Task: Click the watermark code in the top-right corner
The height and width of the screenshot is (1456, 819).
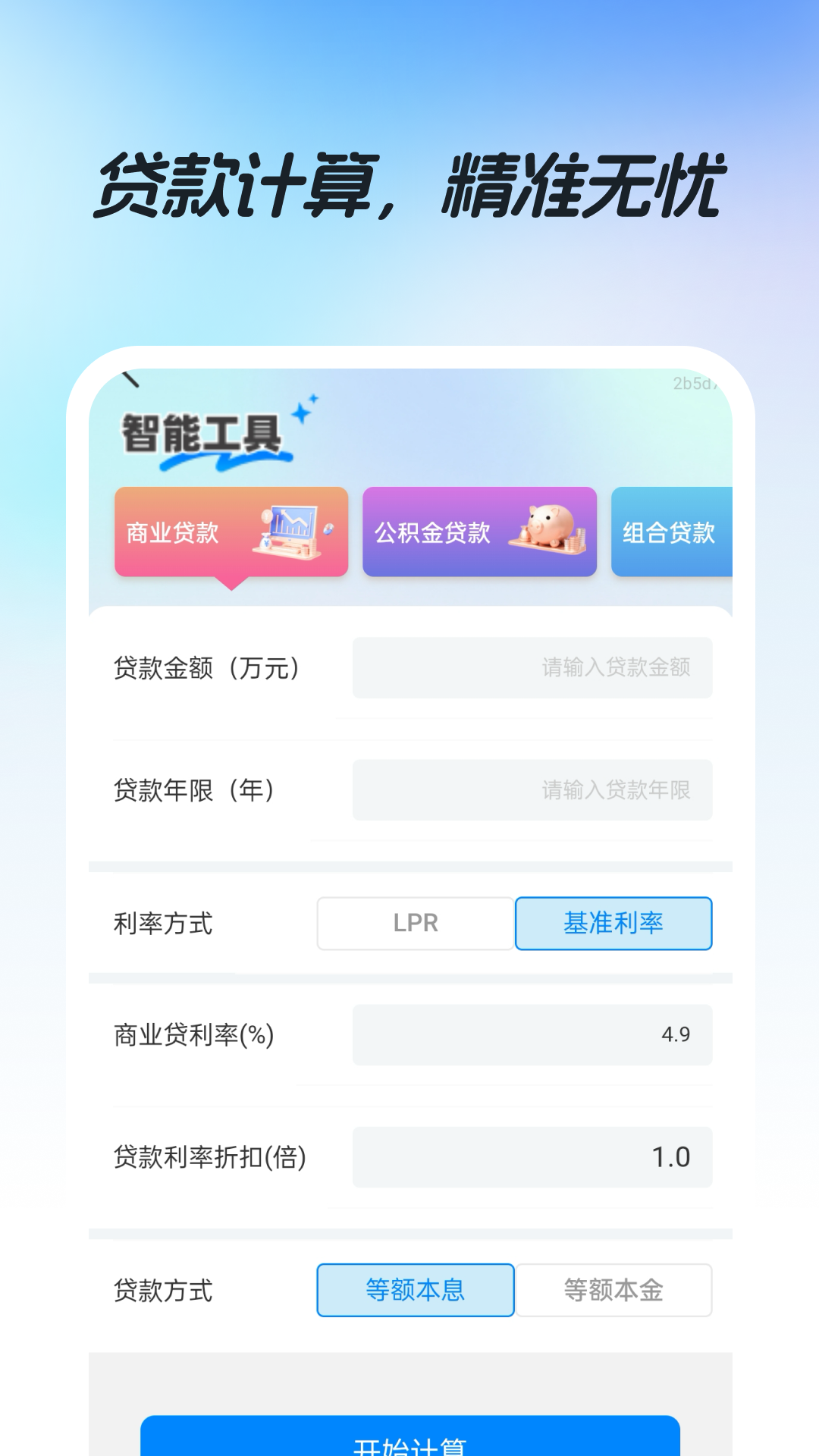Action: (x=694, y=383)
